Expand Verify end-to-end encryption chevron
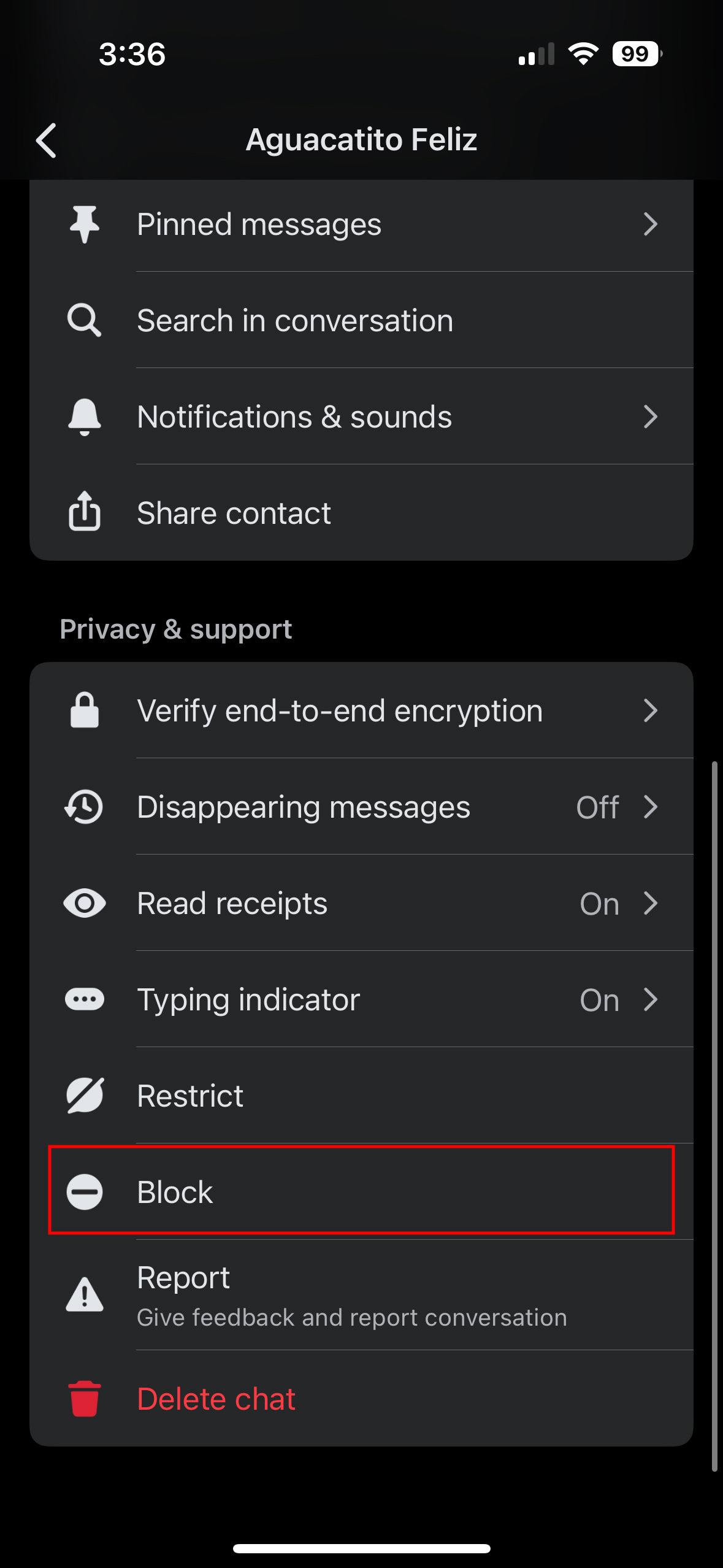The image size is (723, 1568). coord(652,710)
